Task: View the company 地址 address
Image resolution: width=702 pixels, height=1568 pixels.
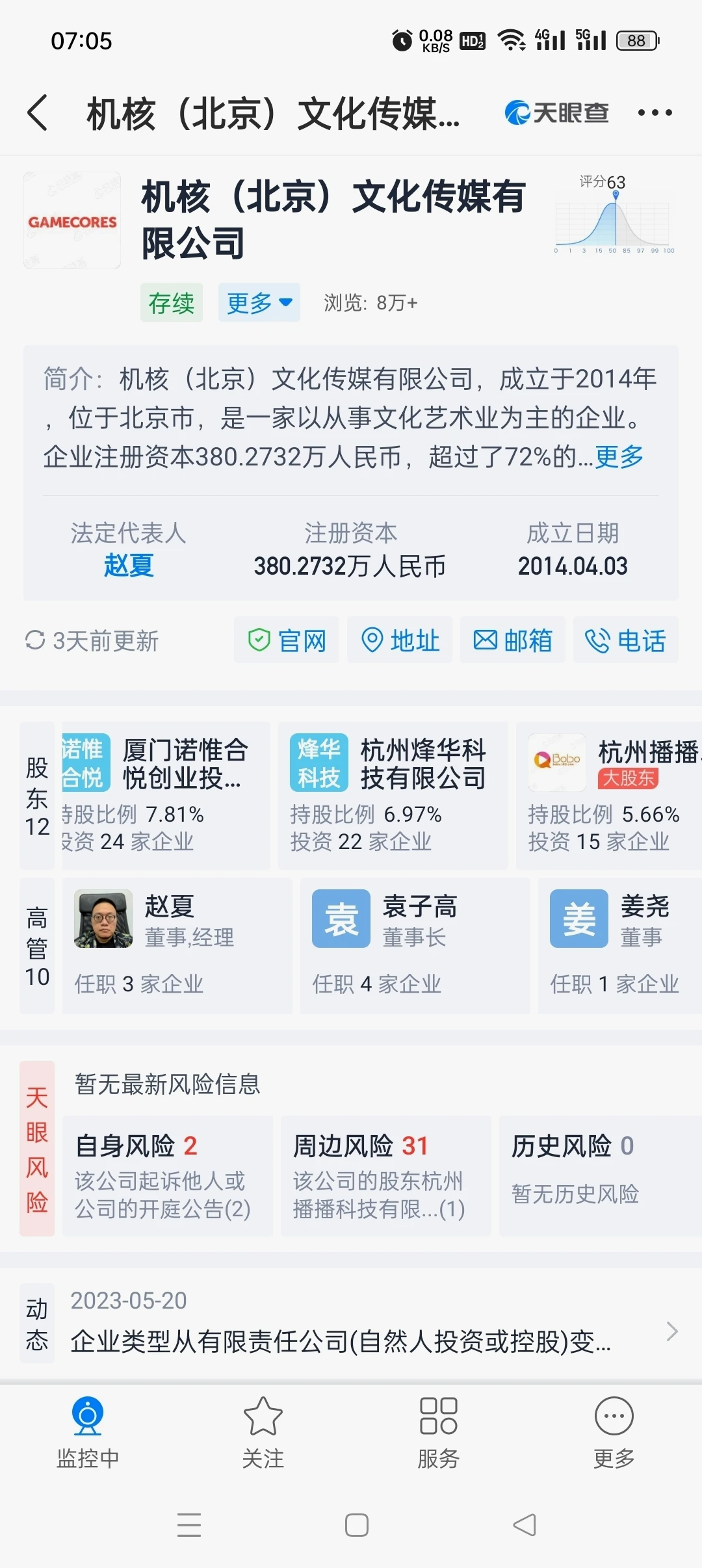Action: coord(400,640)
